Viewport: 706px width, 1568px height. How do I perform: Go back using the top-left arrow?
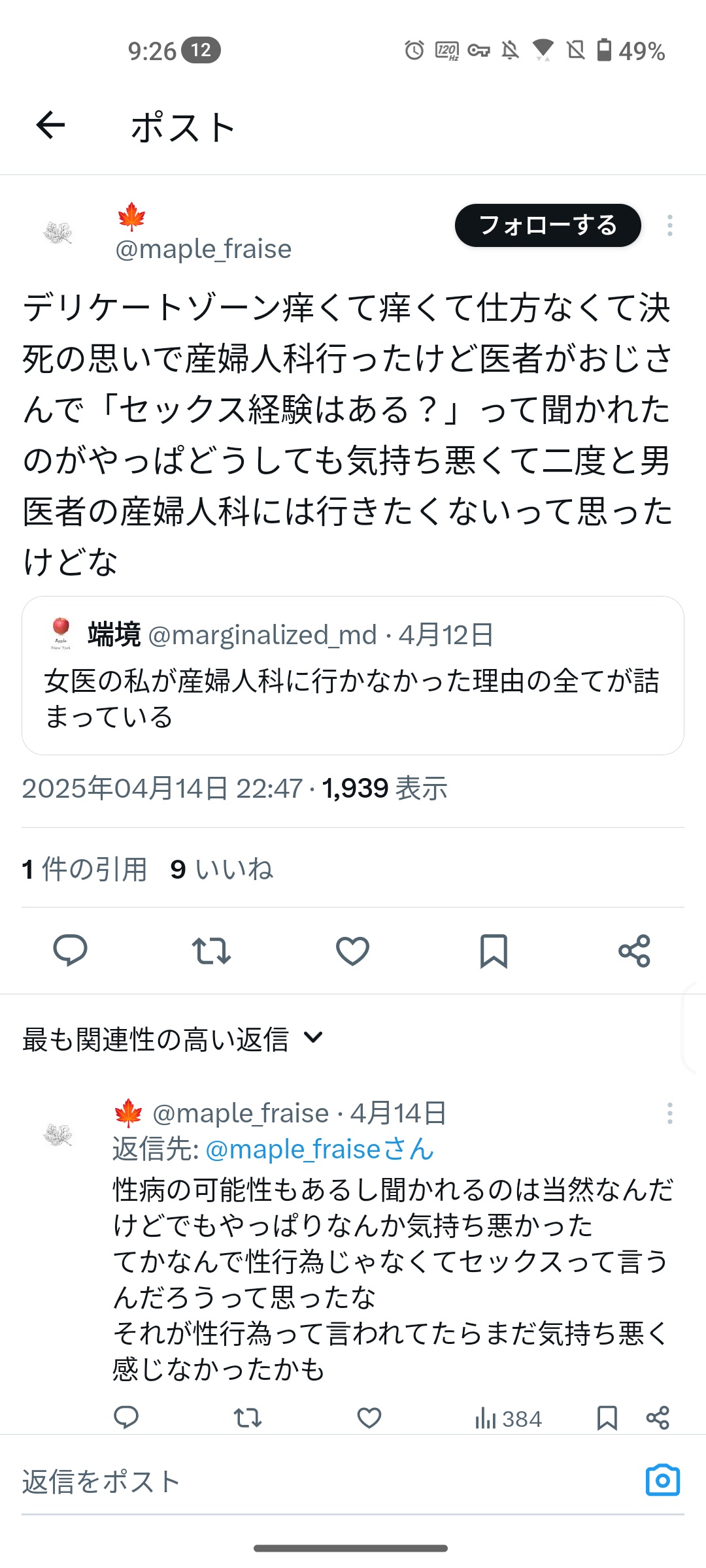click(51, 125)
